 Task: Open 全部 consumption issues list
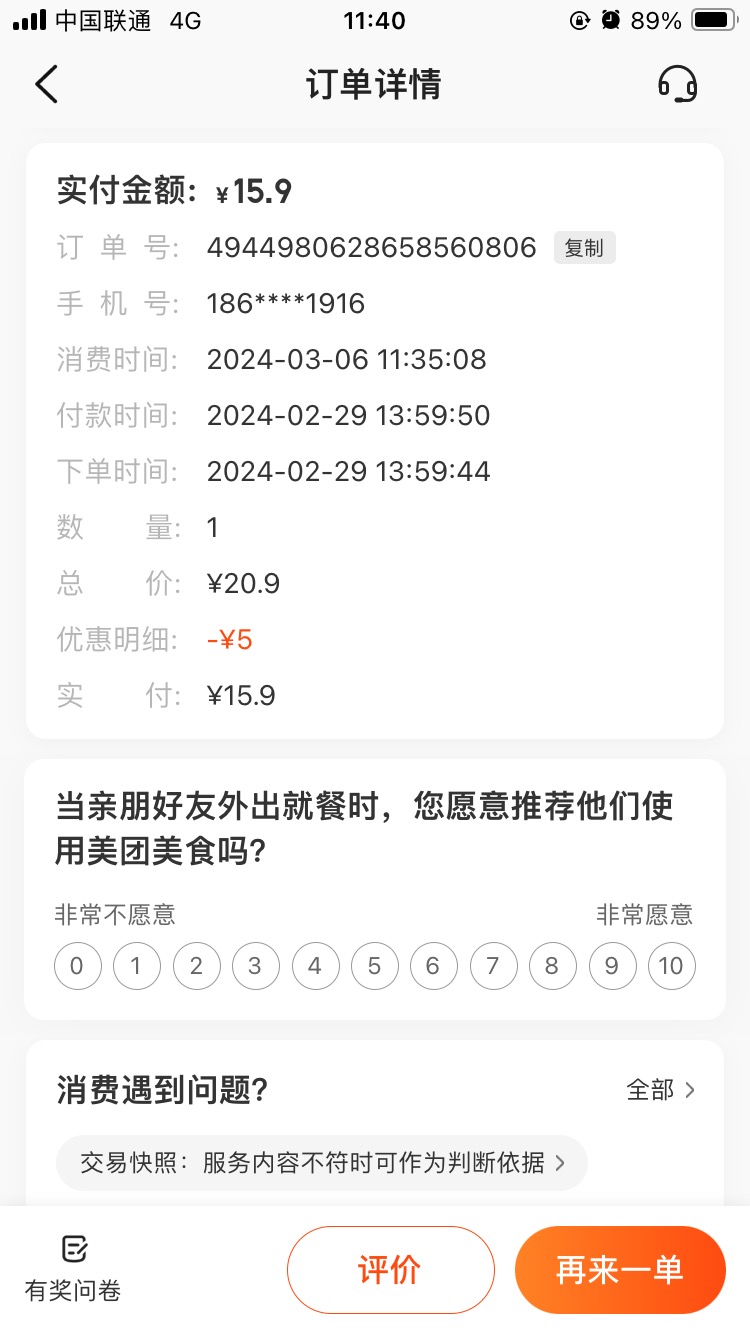click(x=661, y=1090)
